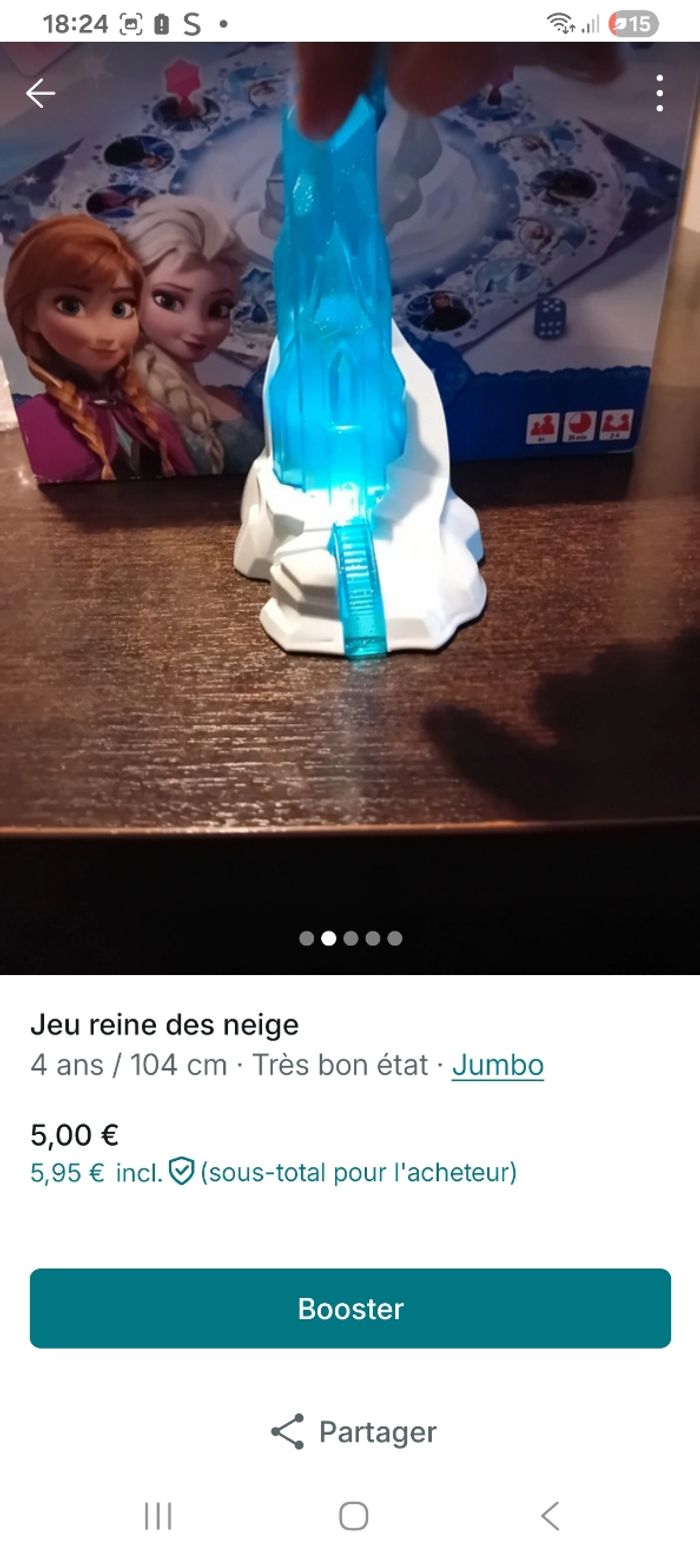The width and height of the screenshot is (700, 1560).
Task: Go back using the top-left arrow
Action: [40, 93]
